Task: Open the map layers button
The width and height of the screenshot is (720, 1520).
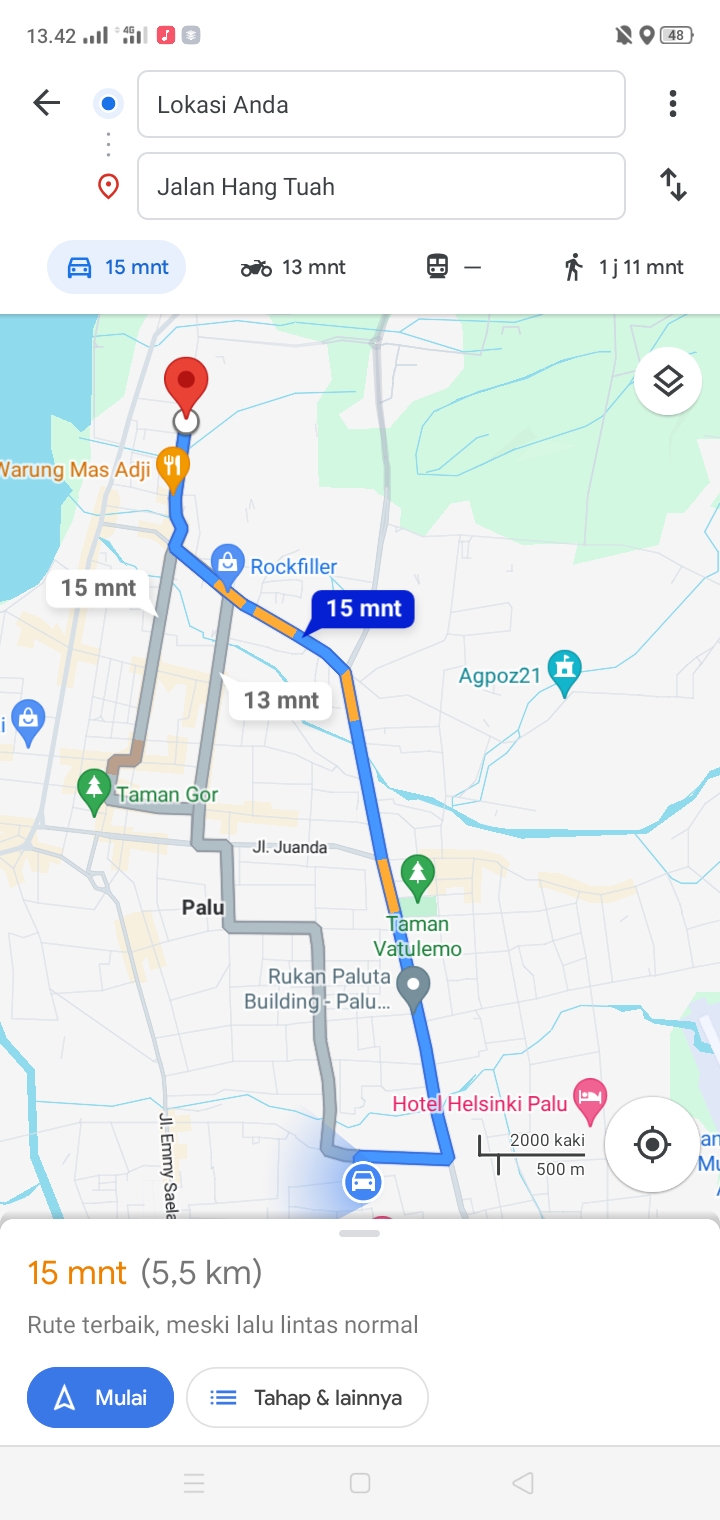Action: pyautogui.click(x=668, y=381)
